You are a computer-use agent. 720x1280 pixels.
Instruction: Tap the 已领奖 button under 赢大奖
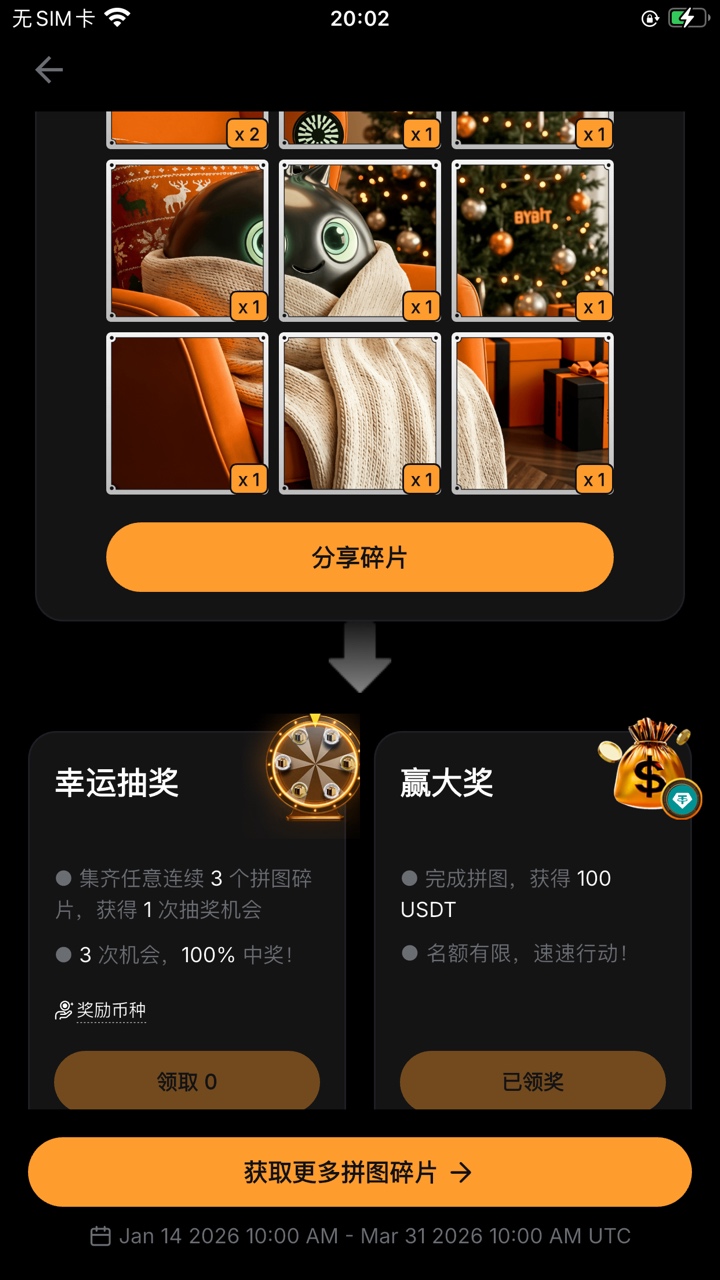(x=532, y=1081)
